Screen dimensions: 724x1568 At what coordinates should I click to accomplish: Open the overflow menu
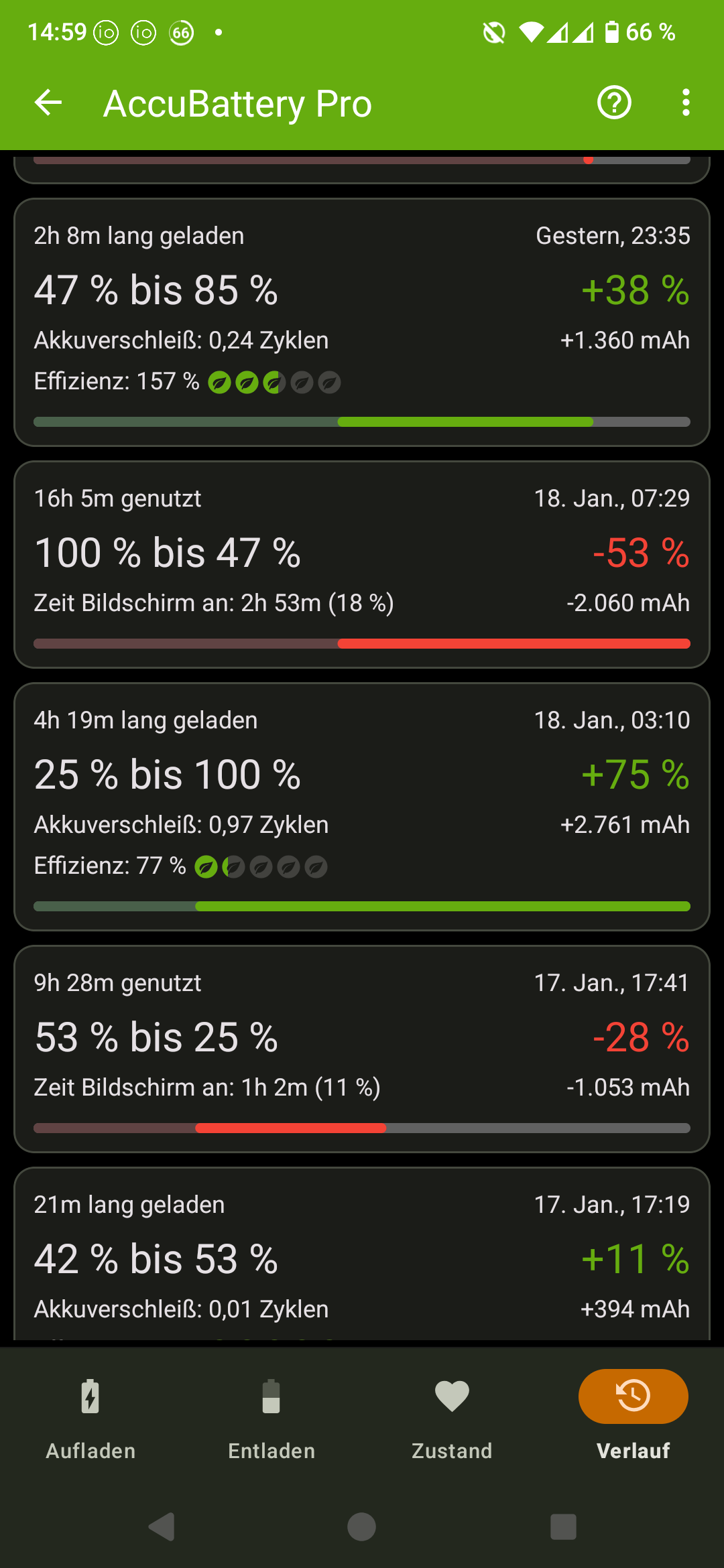coord(686,103)
